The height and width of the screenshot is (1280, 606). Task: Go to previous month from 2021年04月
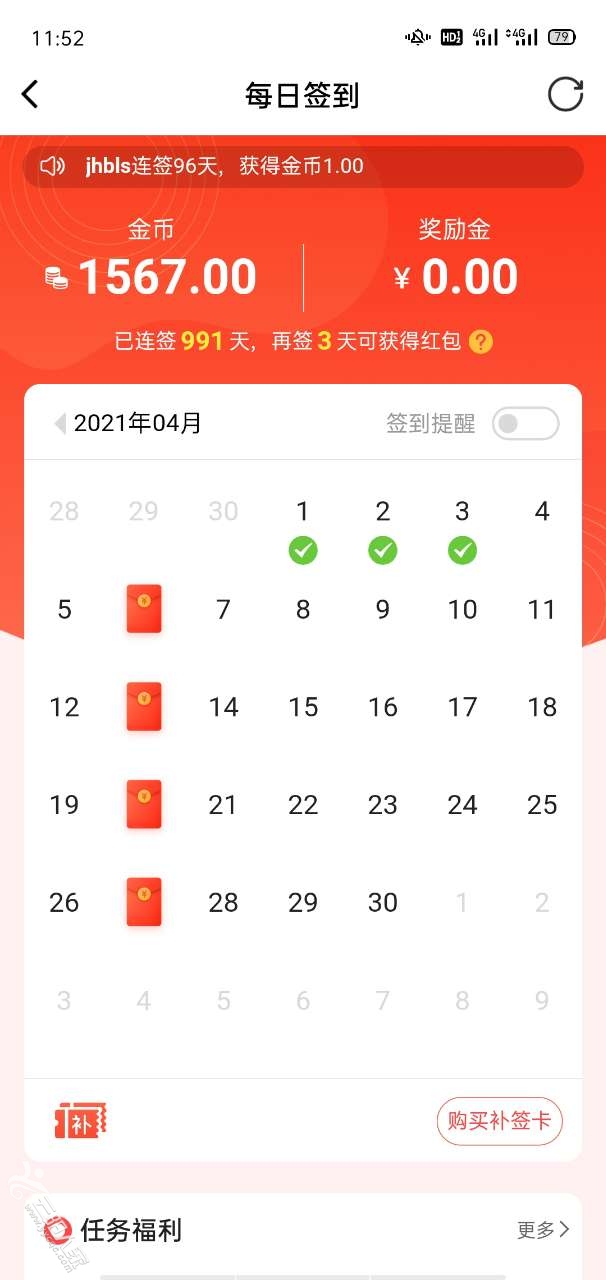click(60, 423)
